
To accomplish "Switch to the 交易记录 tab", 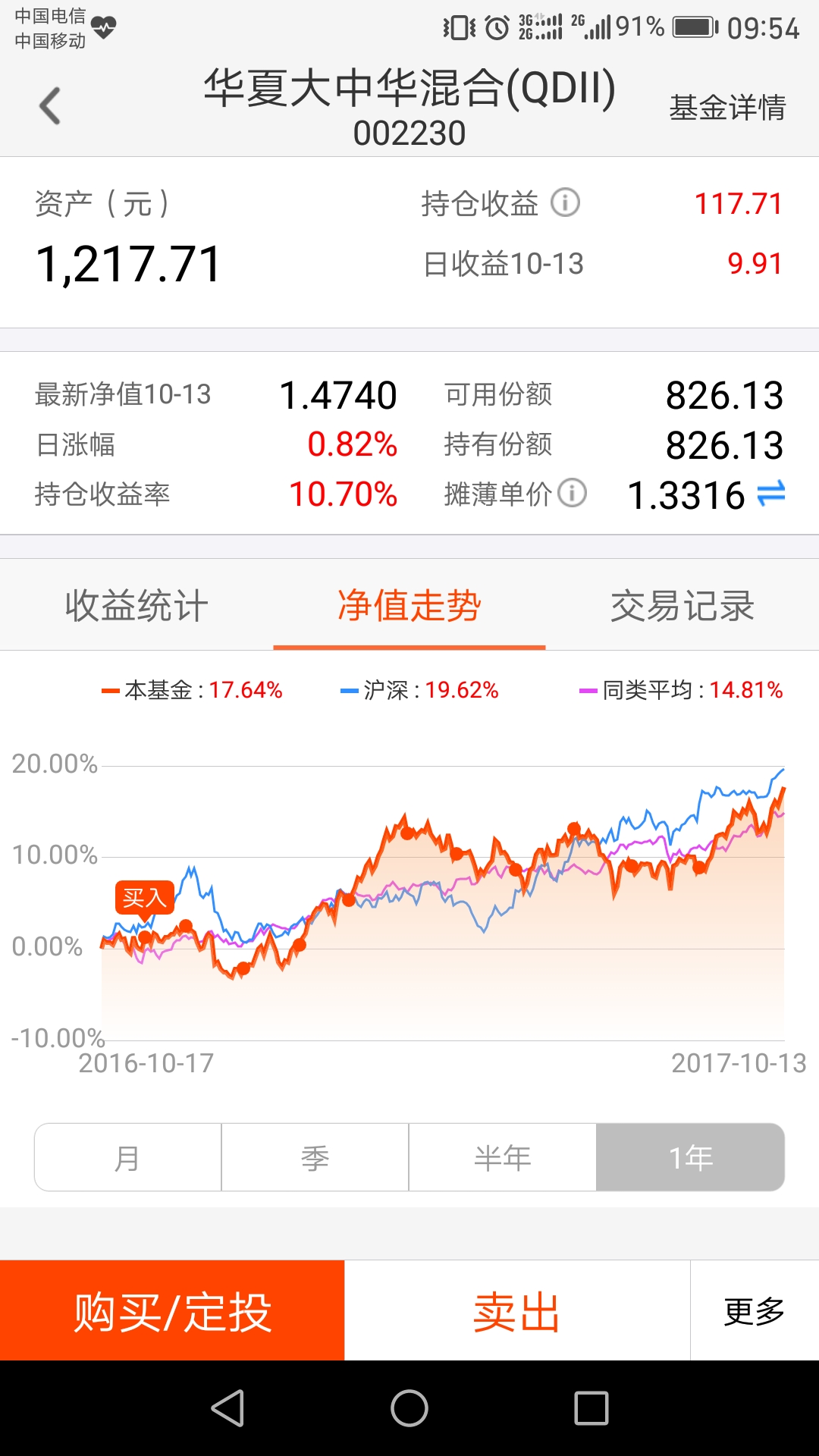I will (x=682, y=605).
